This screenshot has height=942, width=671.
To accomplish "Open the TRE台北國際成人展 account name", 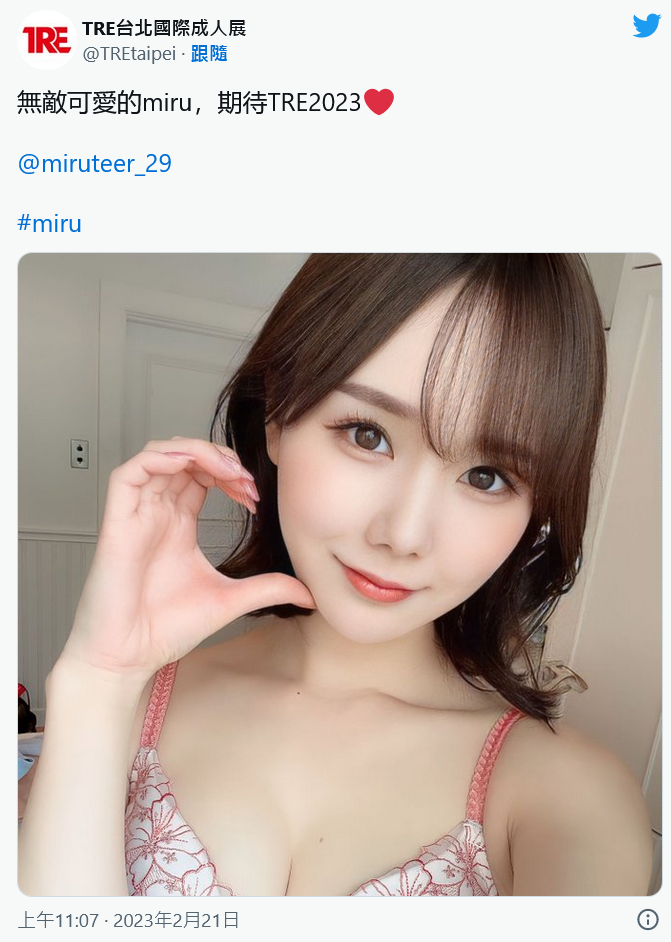I will 164,28.
